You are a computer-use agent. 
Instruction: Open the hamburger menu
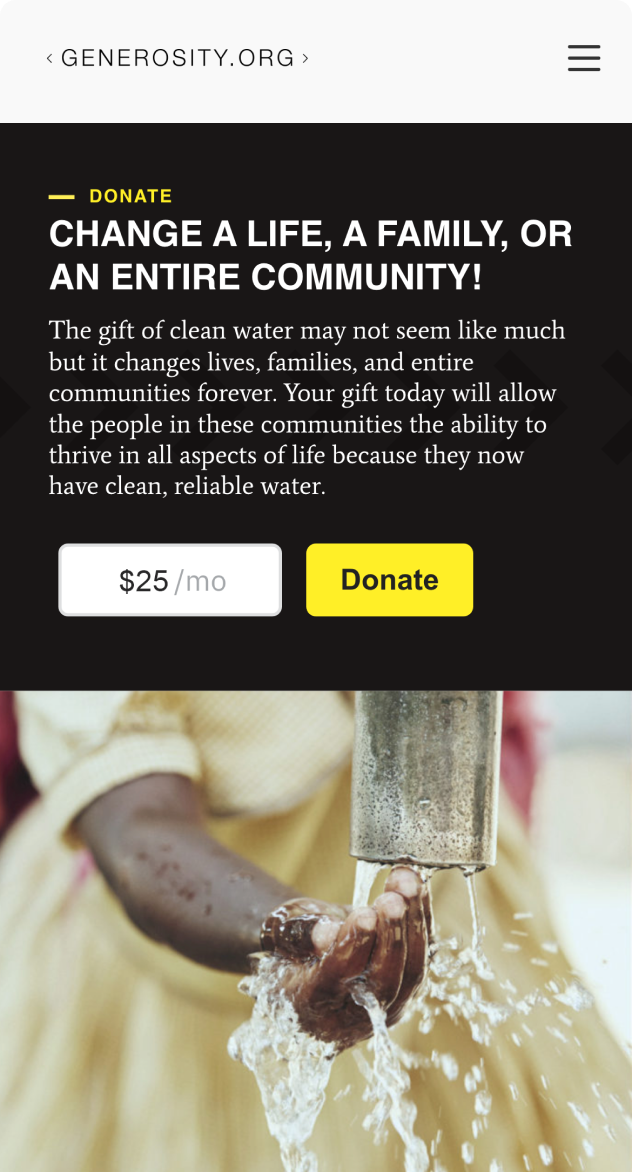(583, 58)
